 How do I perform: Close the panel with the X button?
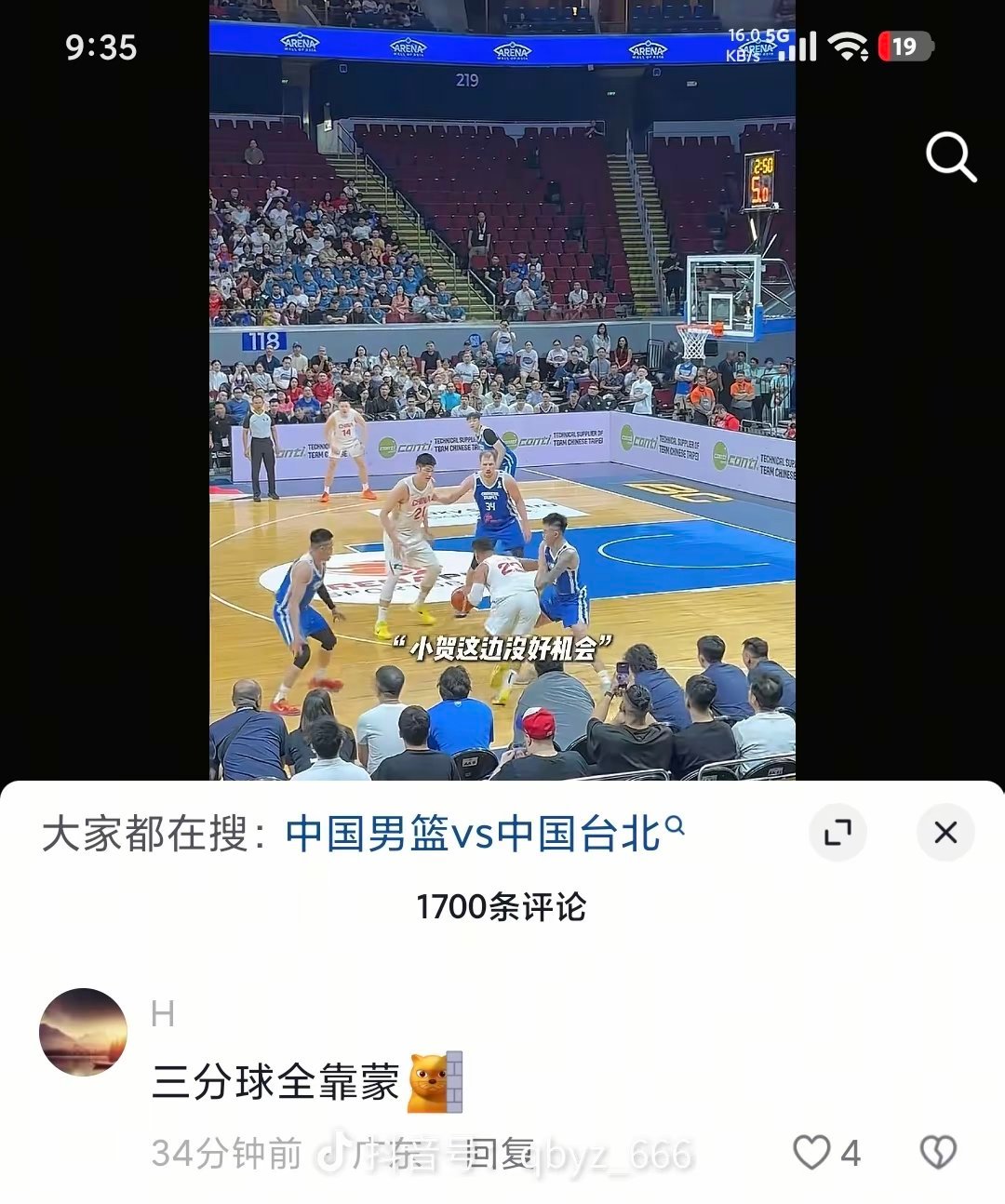[x=945, y=833]
